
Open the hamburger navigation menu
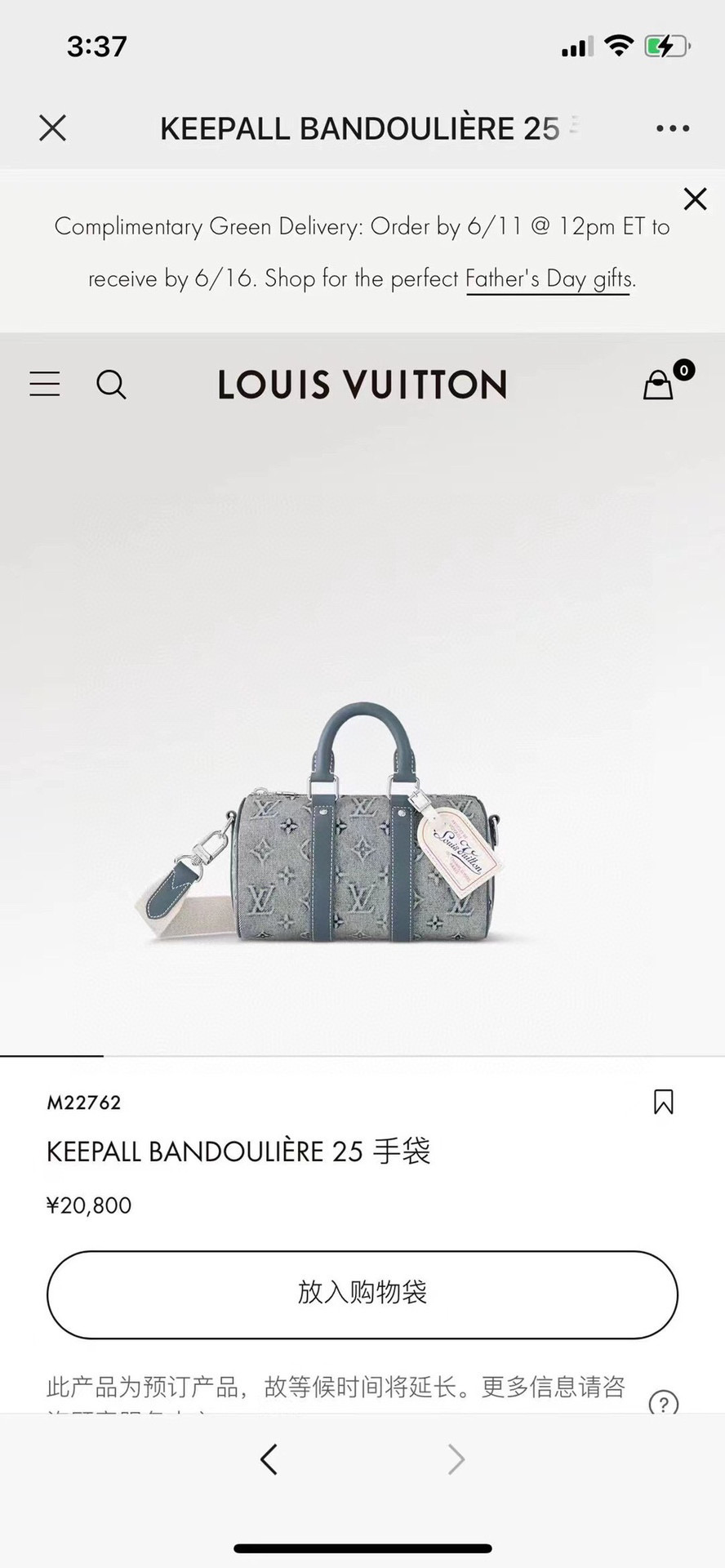pos(45,384)
